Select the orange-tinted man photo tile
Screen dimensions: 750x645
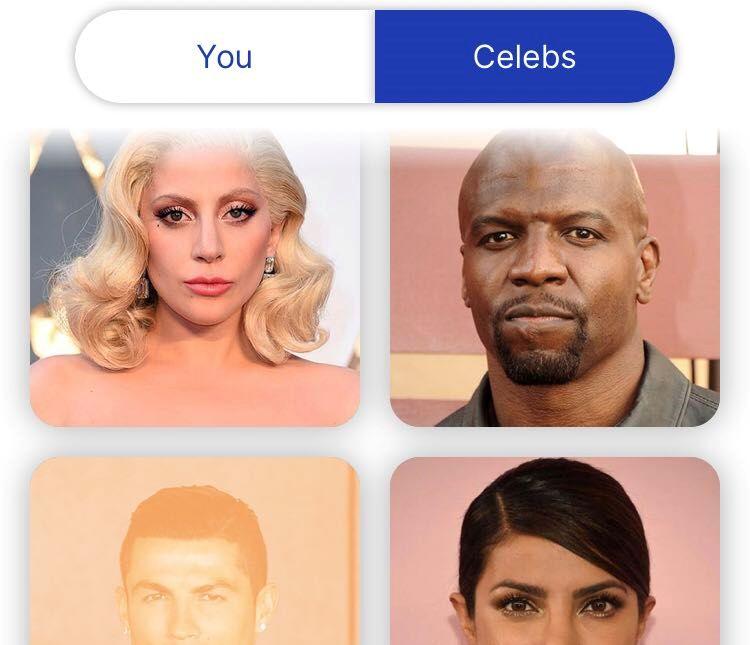(195, 551)
